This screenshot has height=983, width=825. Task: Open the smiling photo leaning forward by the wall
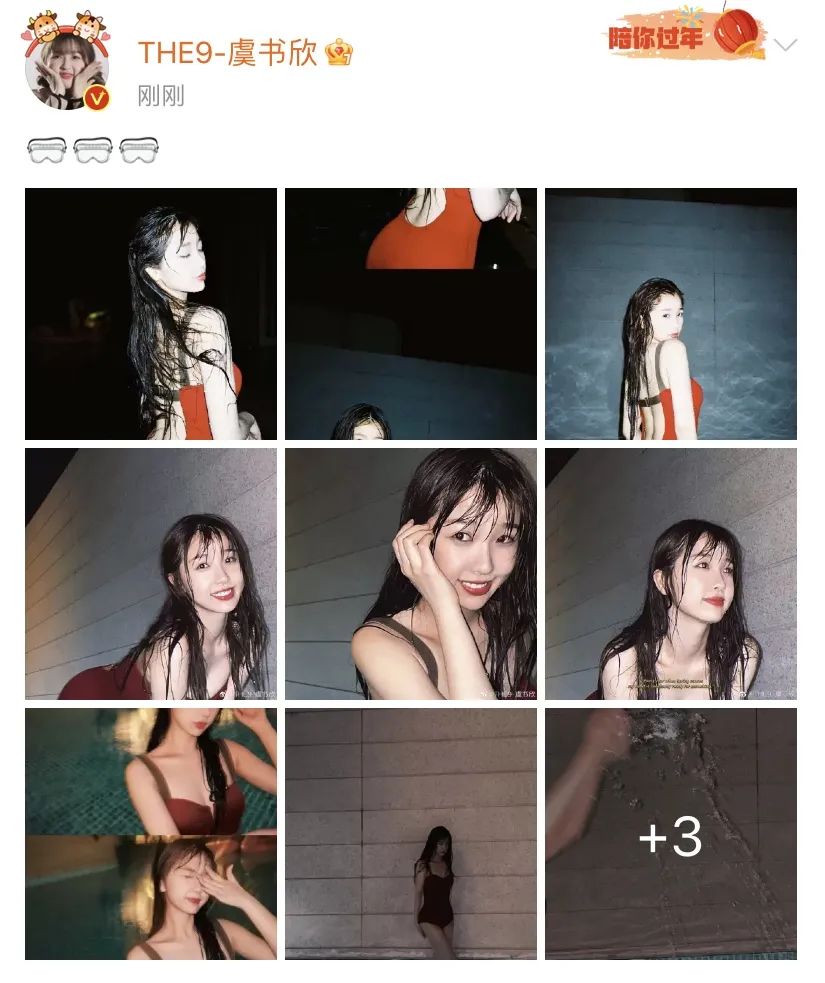tap(151, 574)
